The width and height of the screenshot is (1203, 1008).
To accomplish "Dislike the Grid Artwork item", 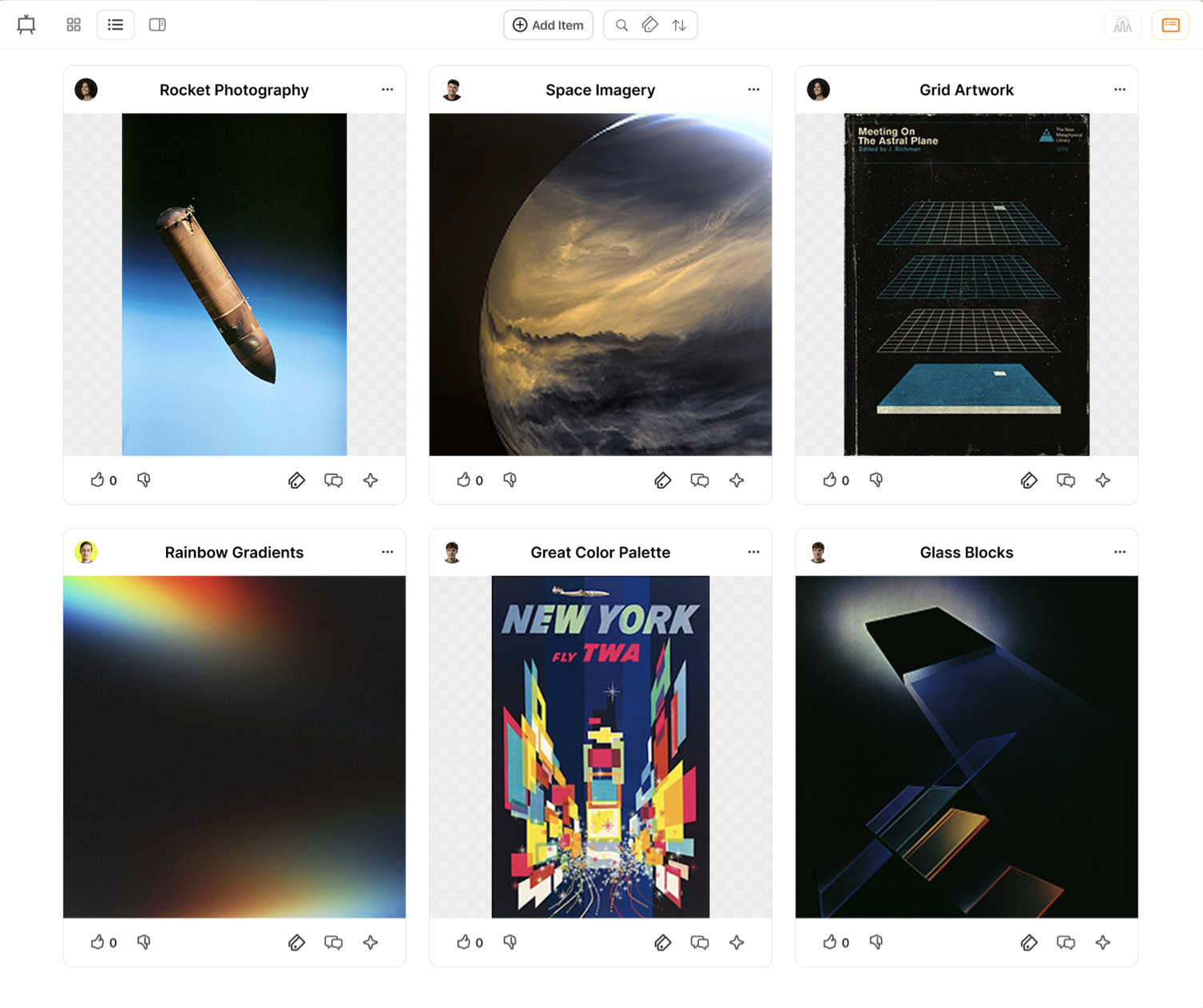I will tap(876, 479).
